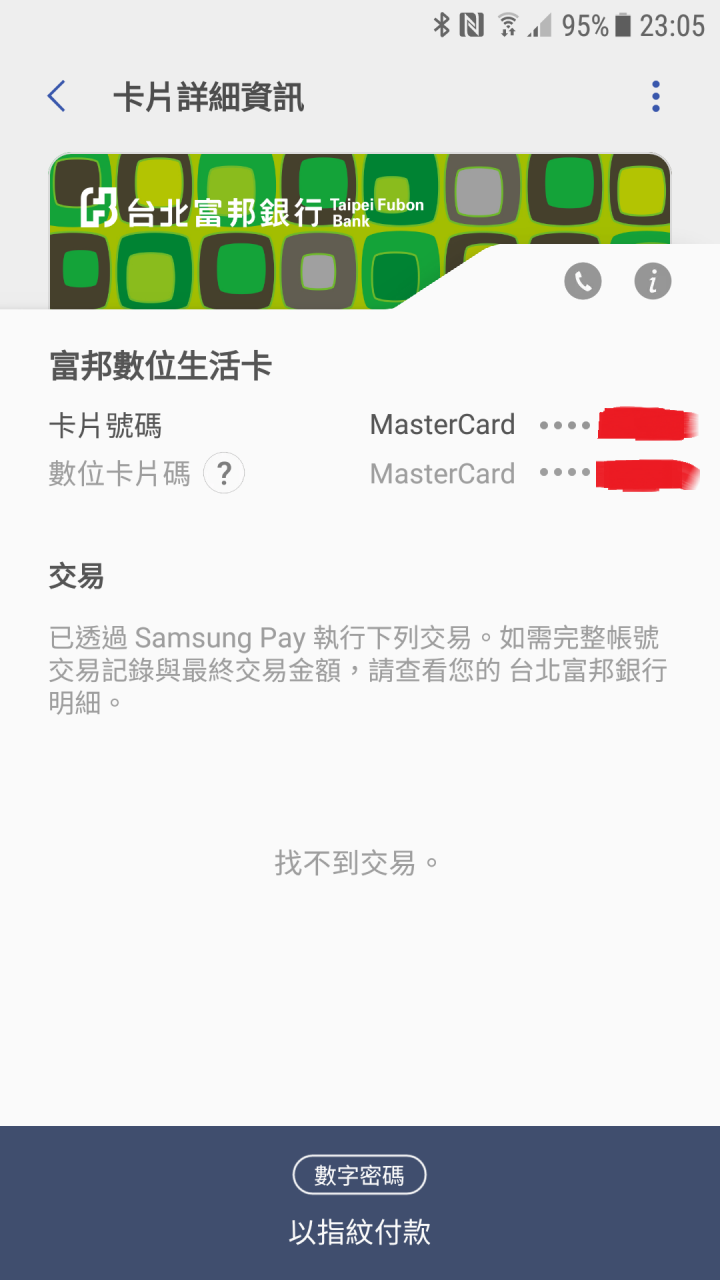Open the three-dot overflow menu
Screen dimensions: 720x1280
655,97
